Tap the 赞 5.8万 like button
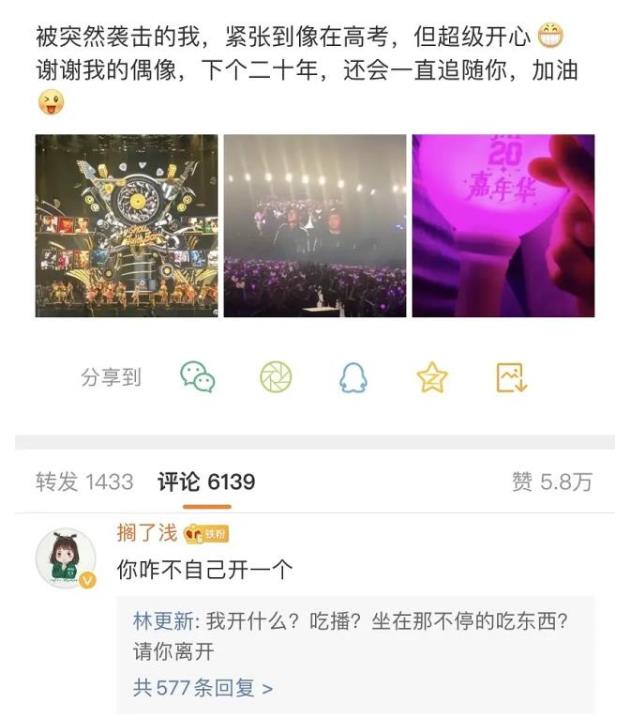The height and width of the screenshot is (723, 624). tap(552, 482)
